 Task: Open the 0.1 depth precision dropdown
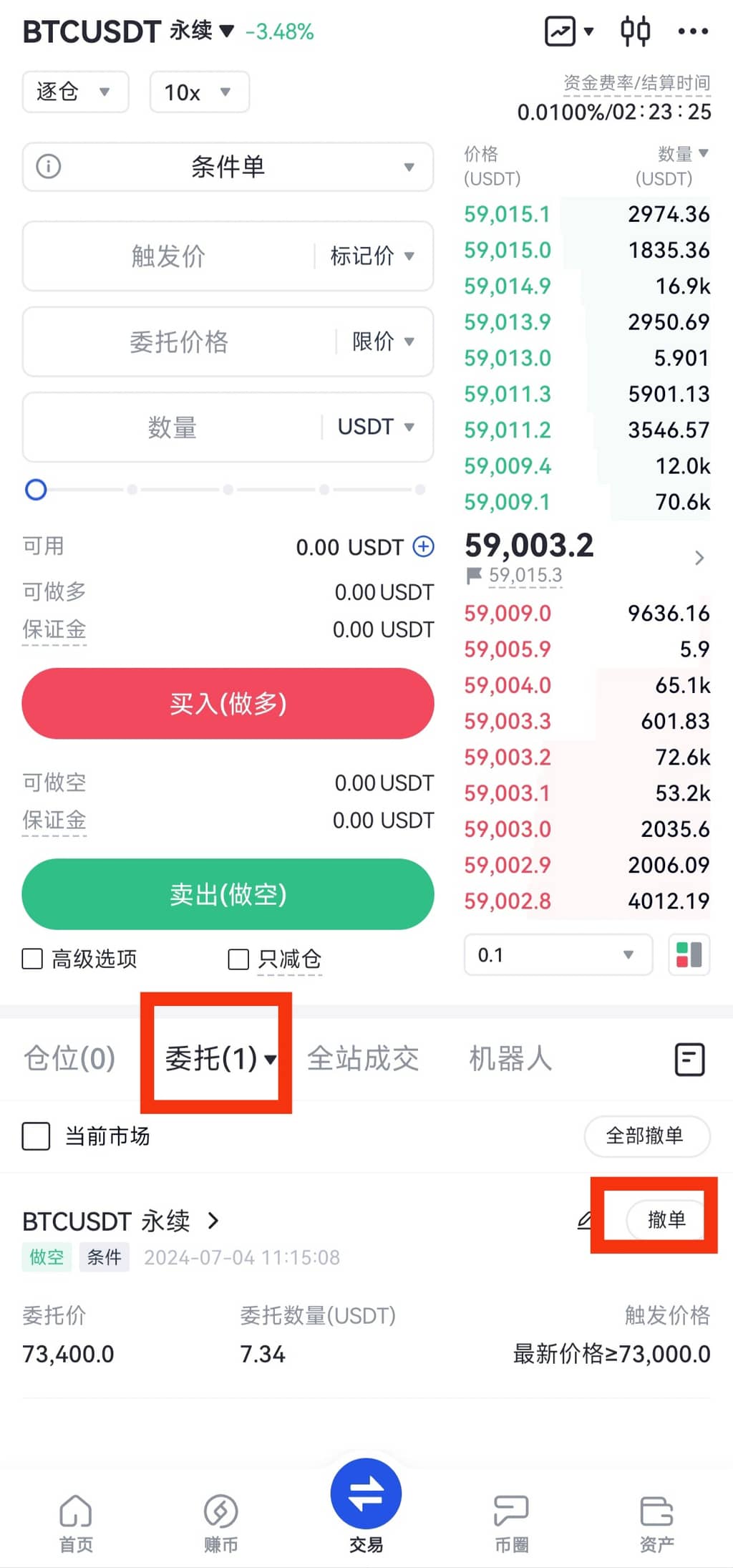558,954
